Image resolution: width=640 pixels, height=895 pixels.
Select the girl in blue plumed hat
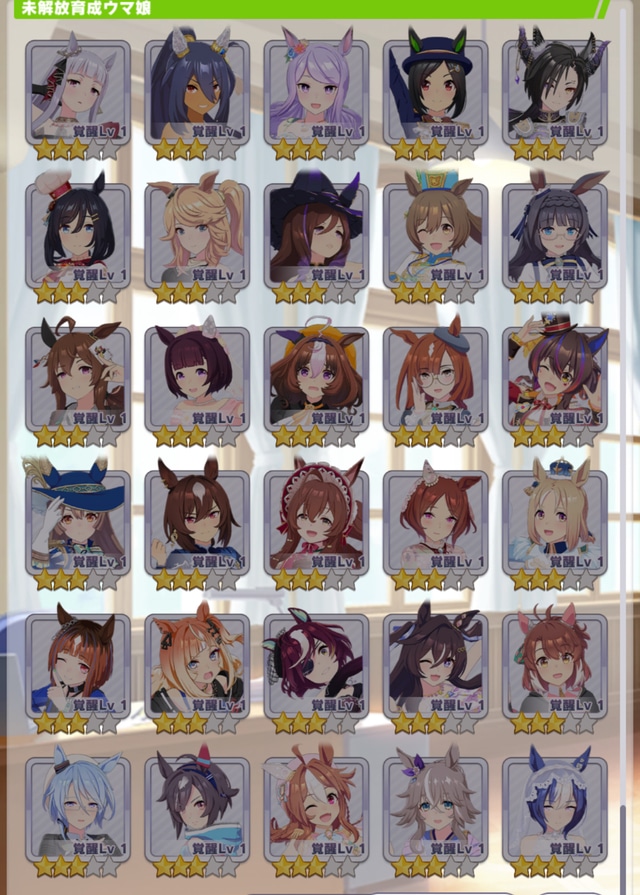pyautogui.click(x=77, y=521)
